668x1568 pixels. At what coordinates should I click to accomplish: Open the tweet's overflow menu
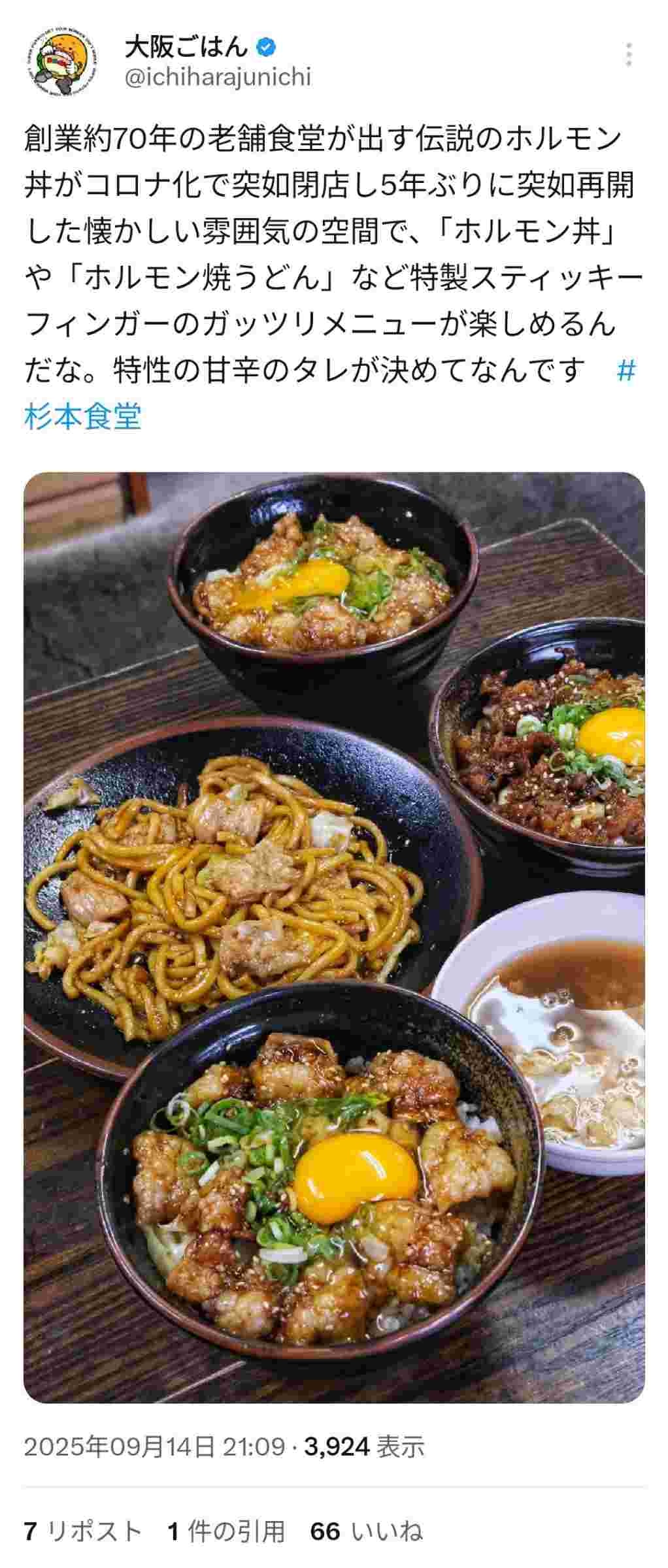628,55
